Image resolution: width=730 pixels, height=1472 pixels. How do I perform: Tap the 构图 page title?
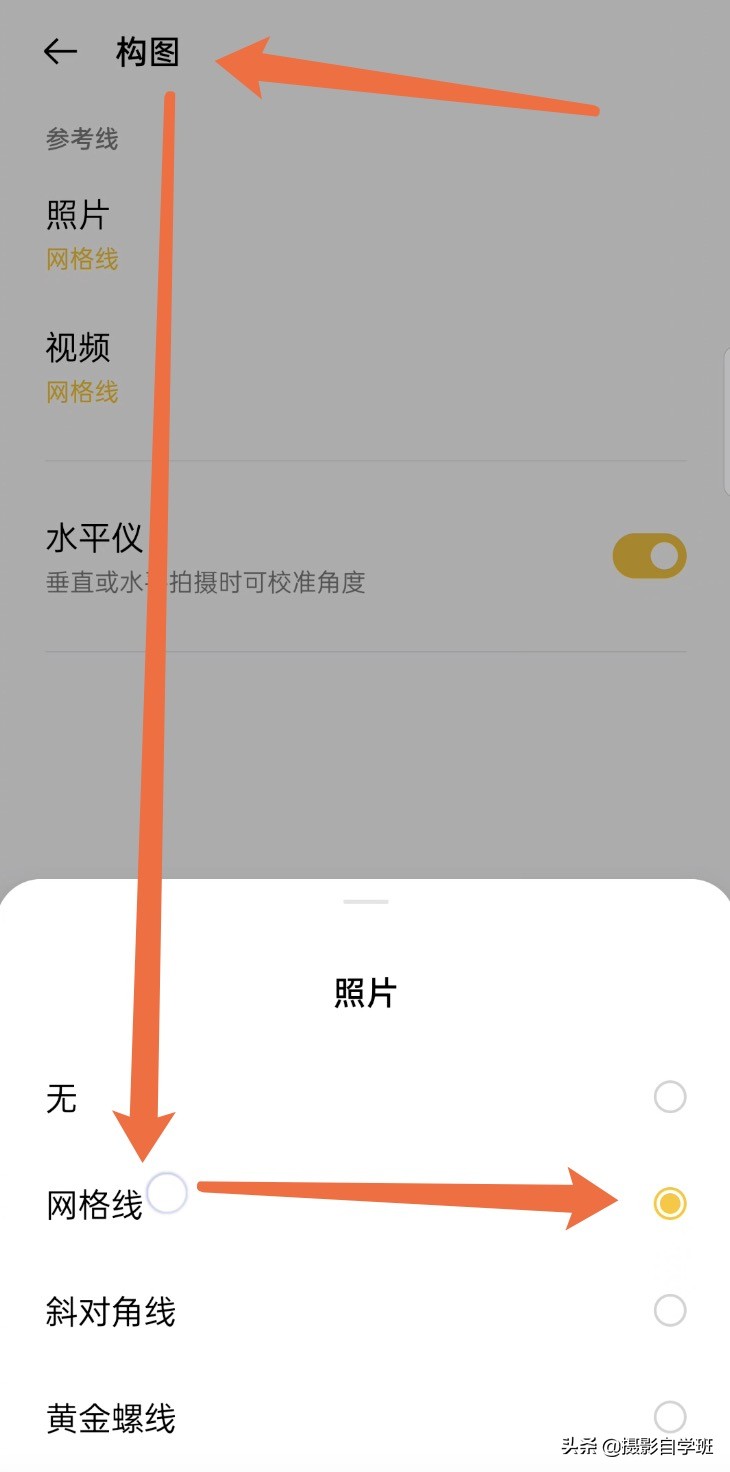coord(148,52)
